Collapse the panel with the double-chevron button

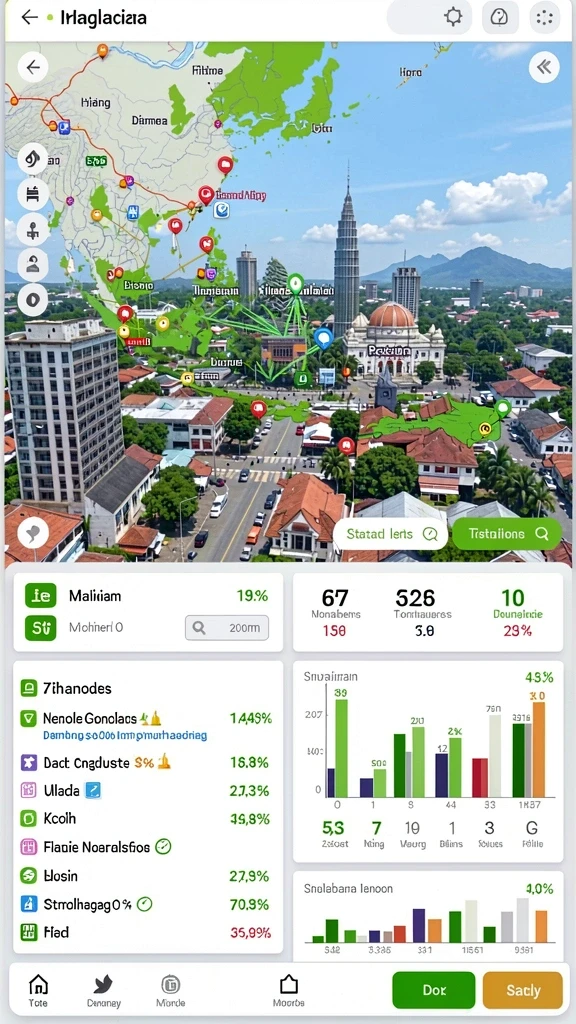544,67
